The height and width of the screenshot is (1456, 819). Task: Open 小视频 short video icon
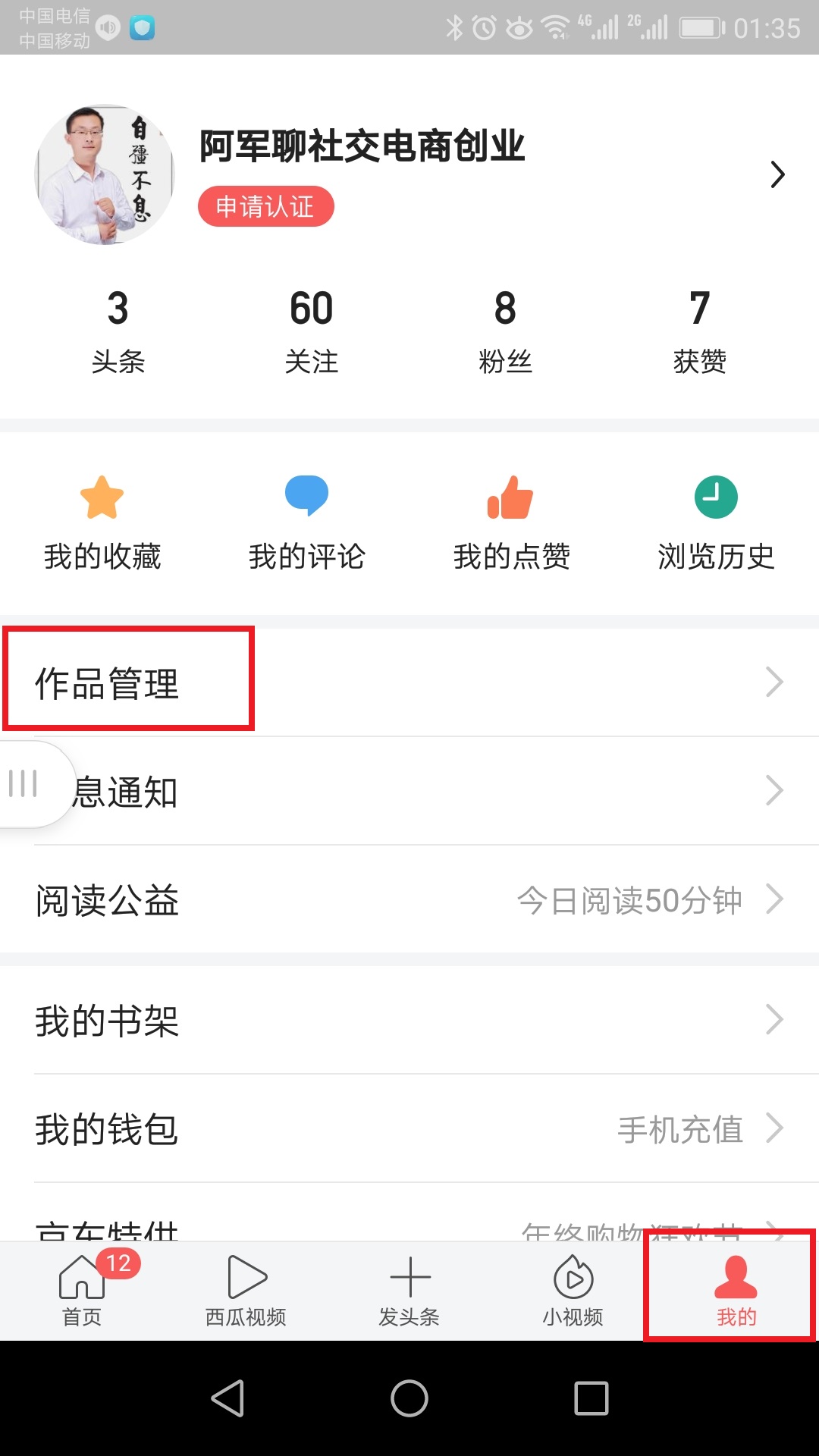[573, 1289]
